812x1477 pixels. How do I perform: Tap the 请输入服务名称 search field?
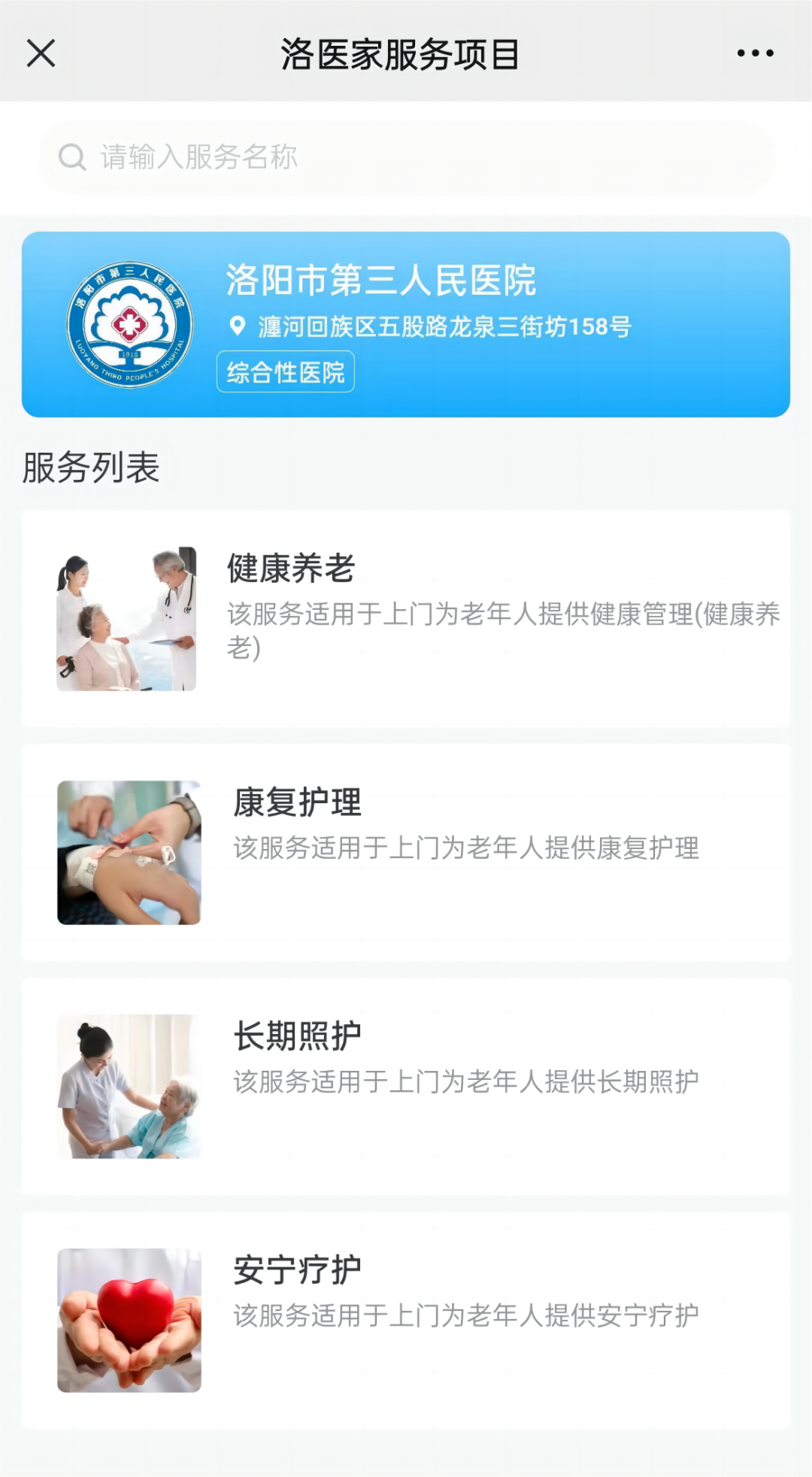click(406, 158)
